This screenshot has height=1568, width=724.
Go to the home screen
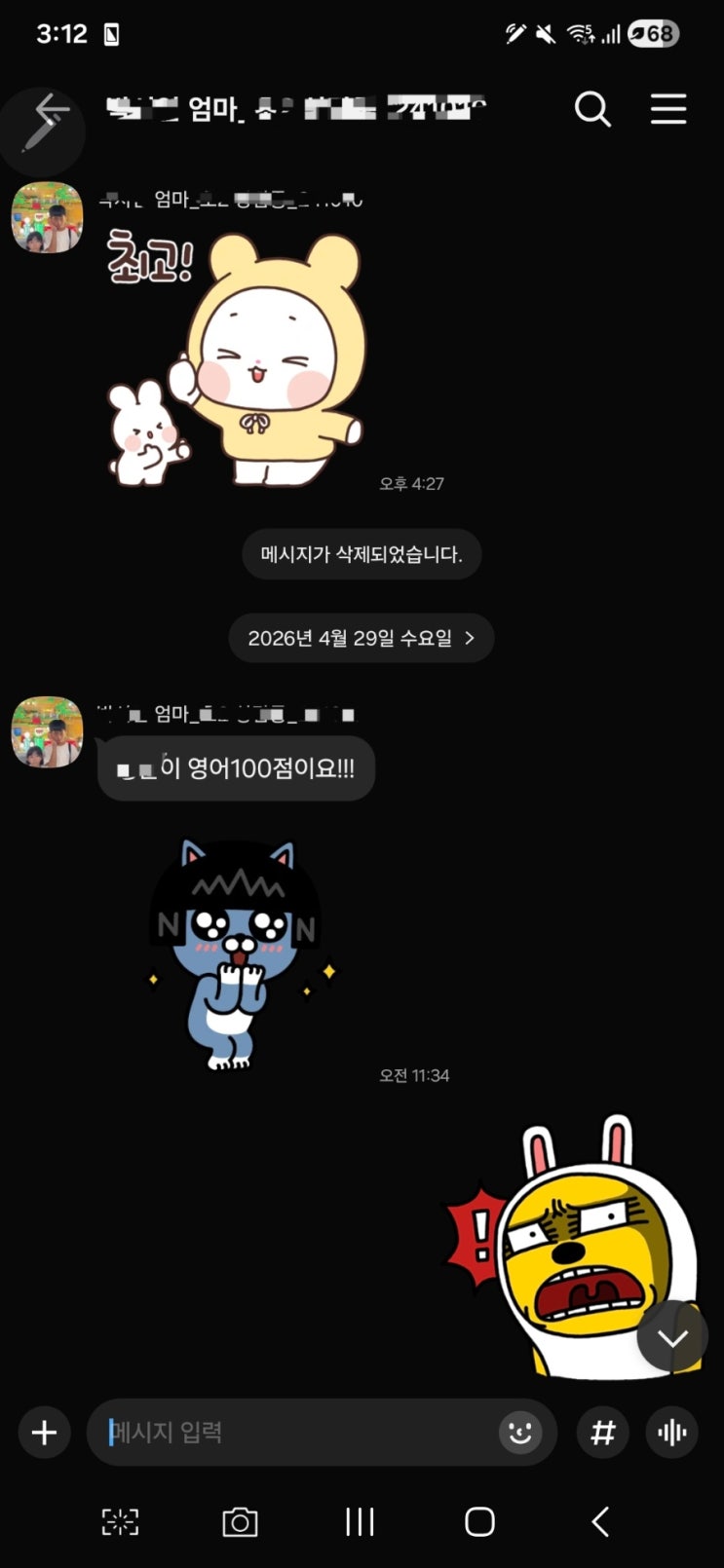click(x=479, y=1521)
